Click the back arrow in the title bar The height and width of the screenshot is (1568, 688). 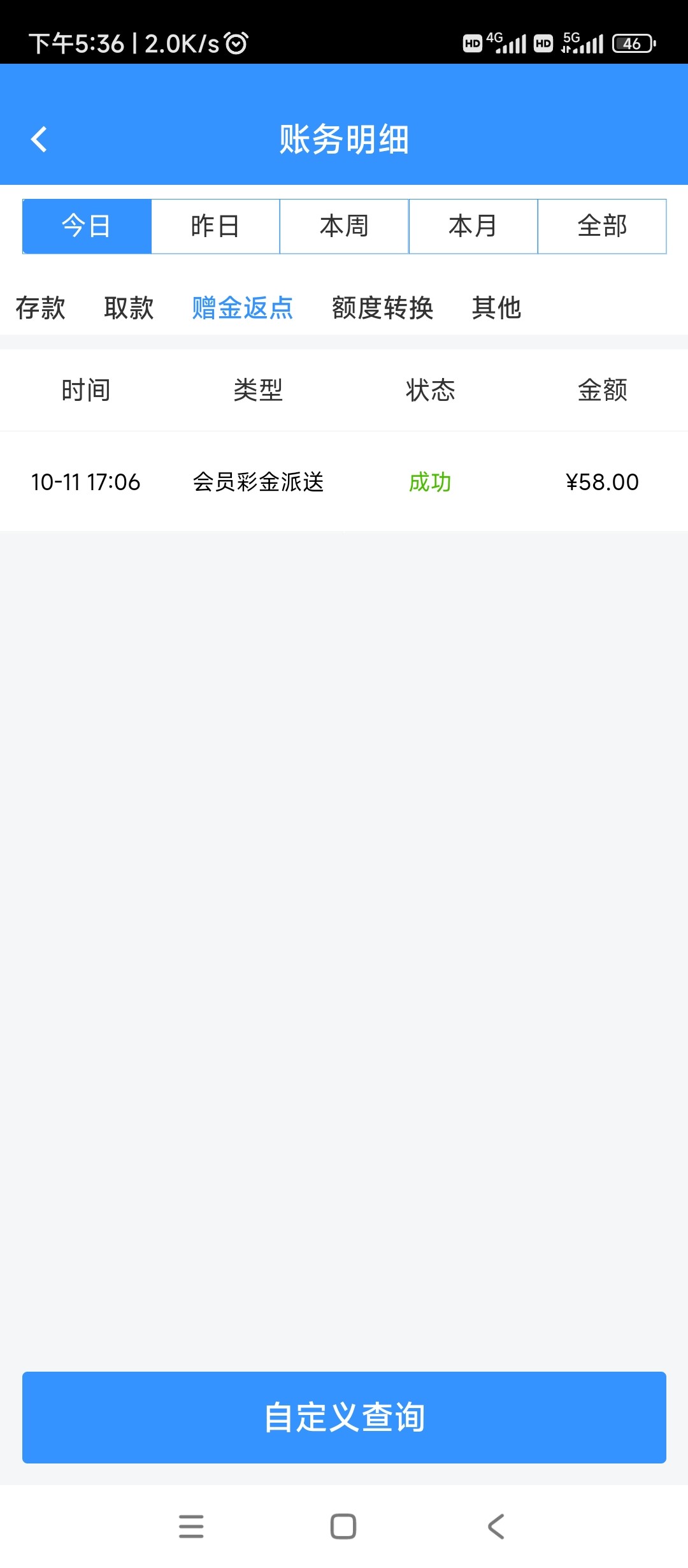[x=38, y=139]
